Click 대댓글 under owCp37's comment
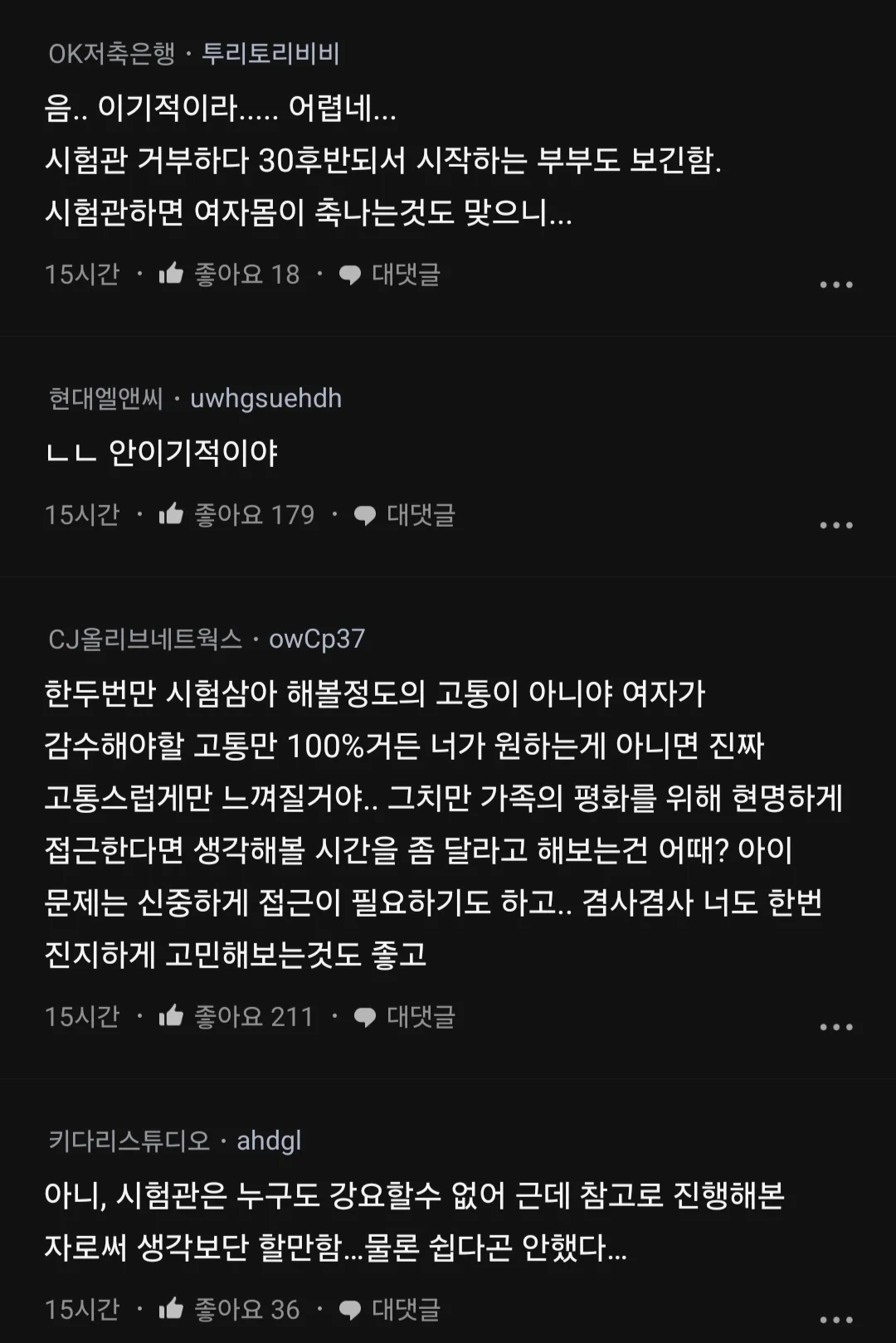The width and height of the screenshot is (896, 1343). [423, 1015]
